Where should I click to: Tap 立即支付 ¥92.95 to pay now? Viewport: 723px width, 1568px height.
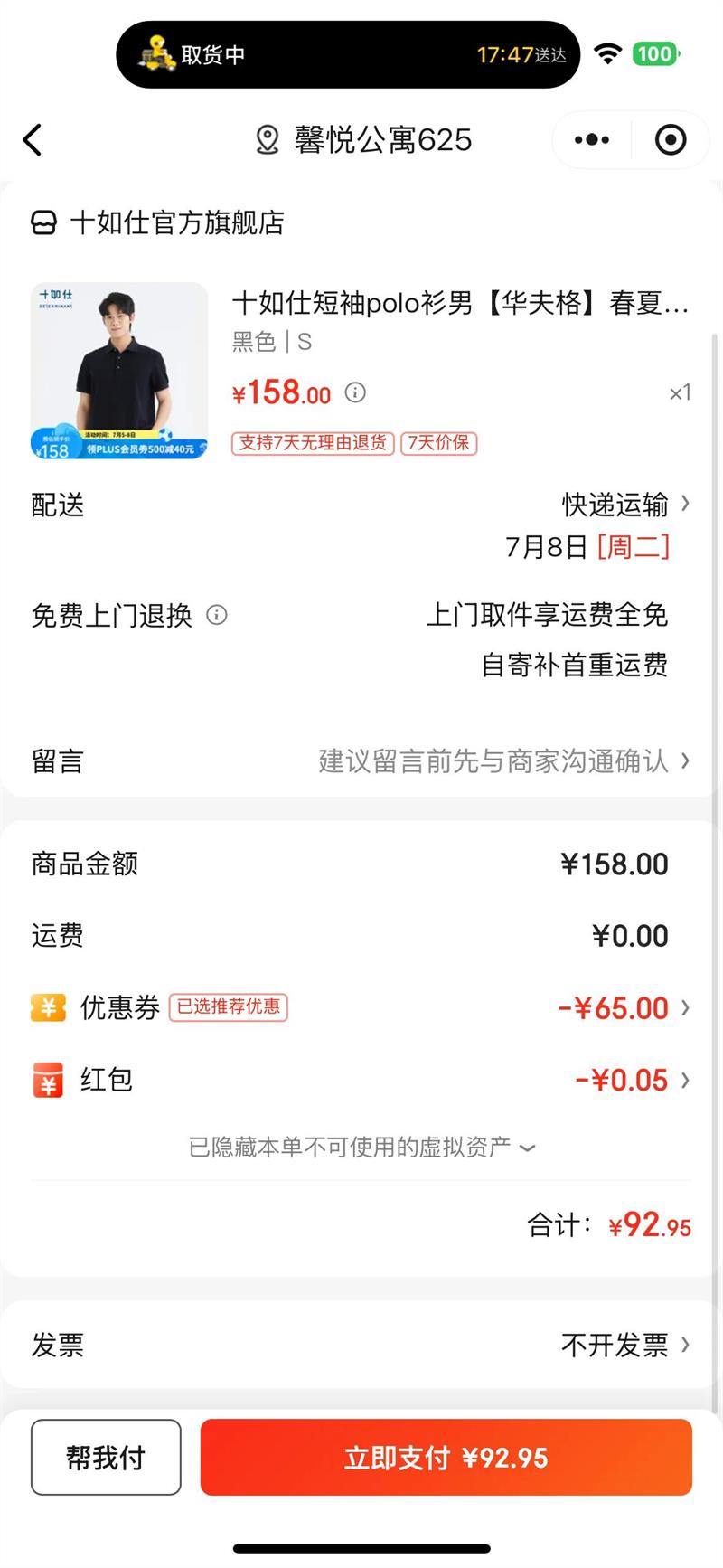pyautogui.click(x=446, y=1457)
